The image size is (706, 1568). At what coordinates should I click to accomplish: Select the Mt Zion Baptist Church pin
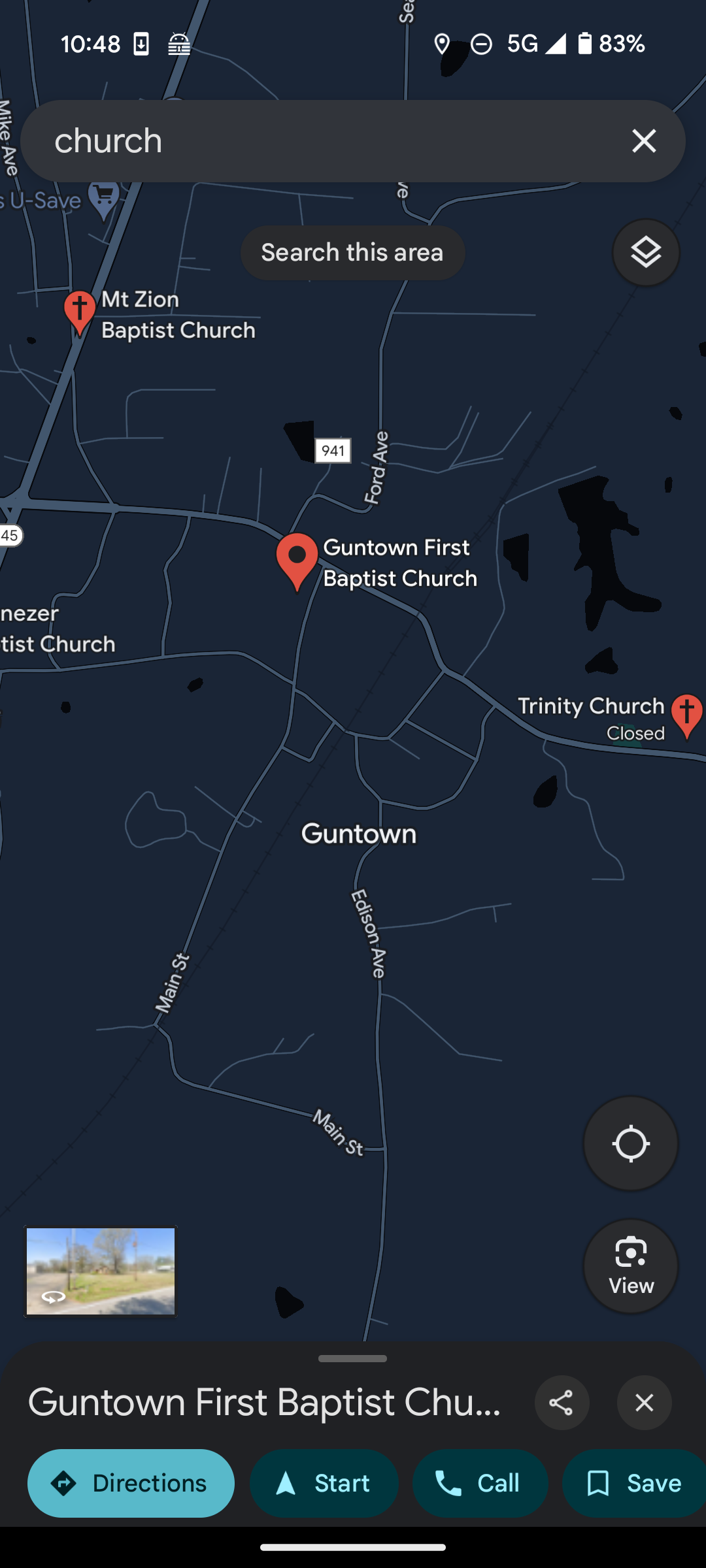[80, 312]
